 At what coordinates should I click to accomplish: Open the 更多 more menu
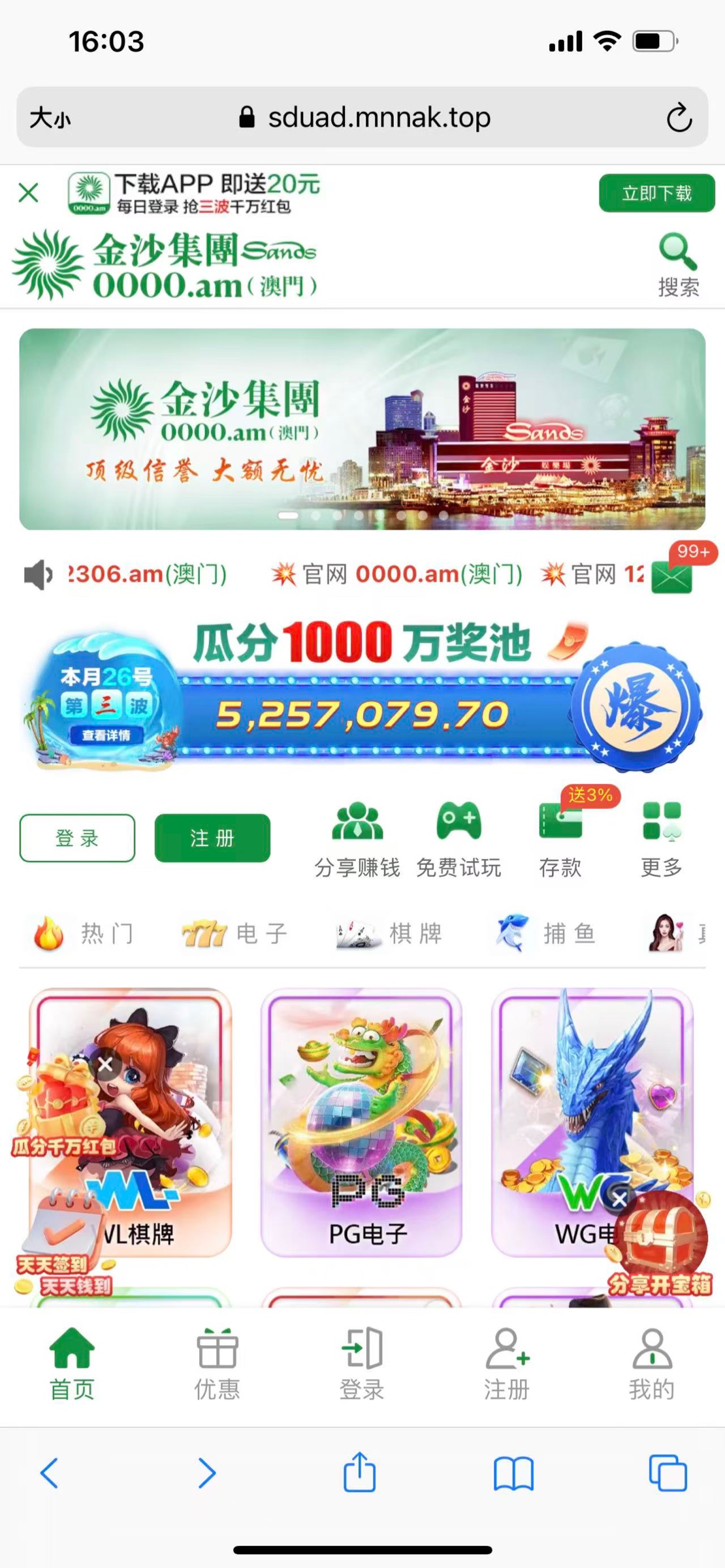click(x=662, y=840)
